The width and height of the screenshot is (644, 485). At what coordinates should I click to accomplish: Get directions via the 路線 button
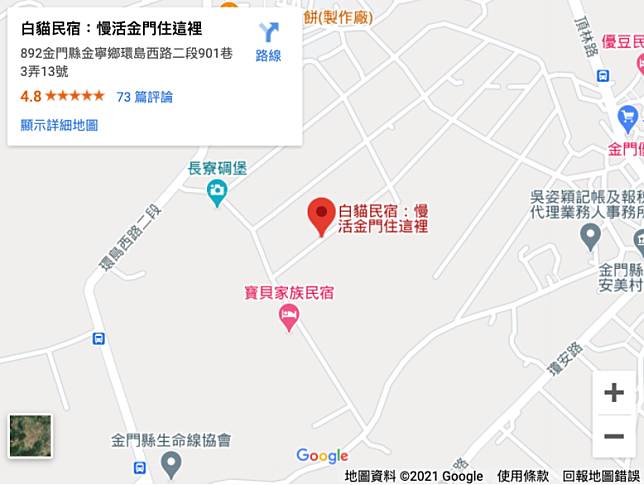(x=268, y=41)
